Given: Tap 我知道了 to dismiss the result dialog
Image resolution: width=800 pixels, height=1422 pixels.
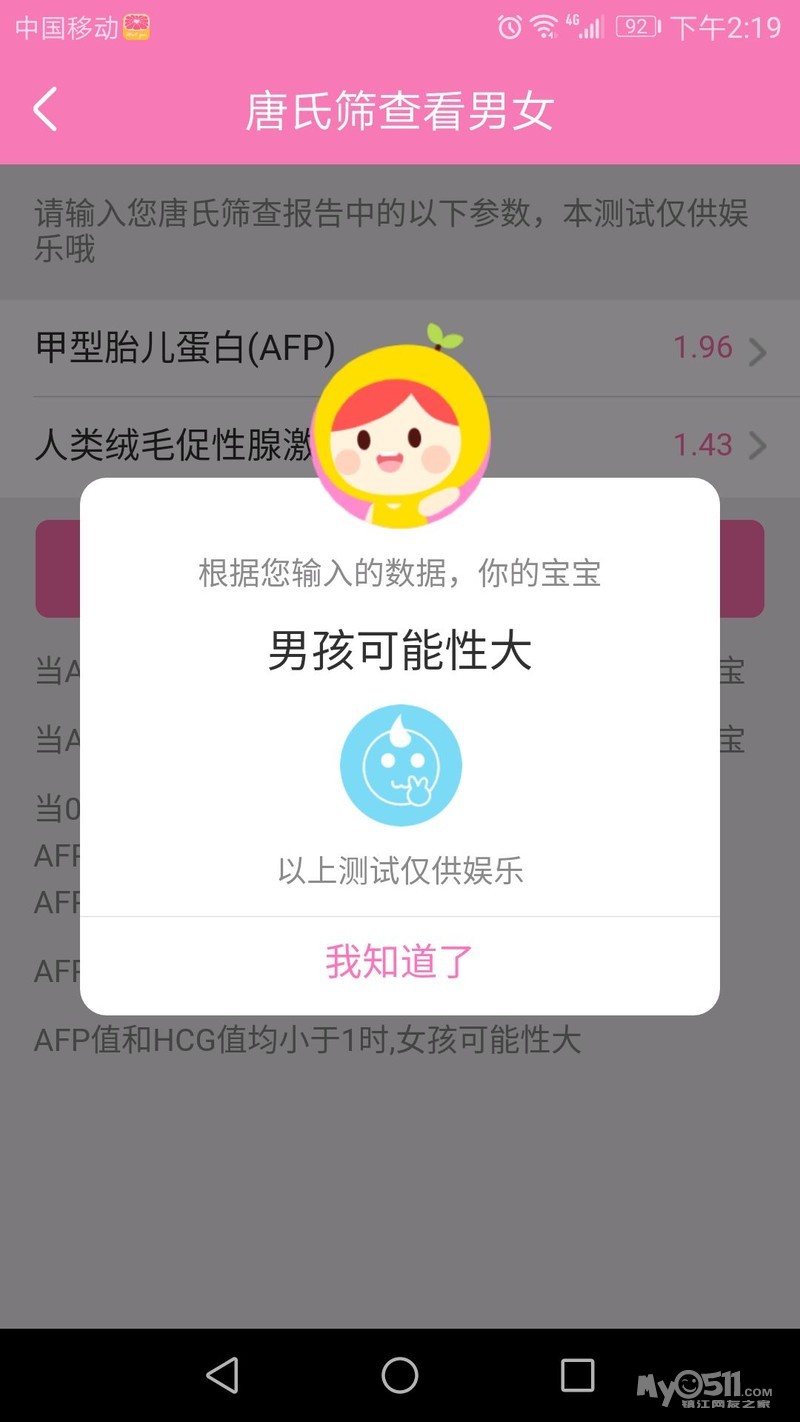Looking at the screenshot, I should tap(399, 962).
